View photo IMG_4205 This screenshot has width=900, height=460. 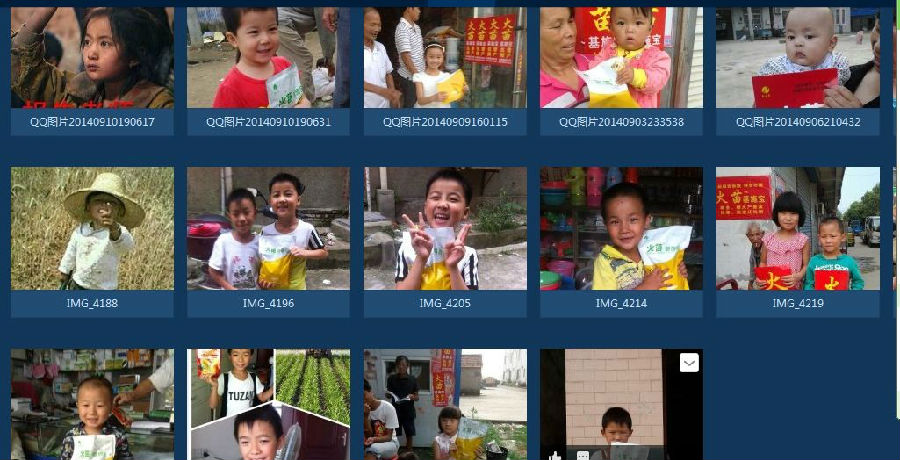(x=445, y=228)
